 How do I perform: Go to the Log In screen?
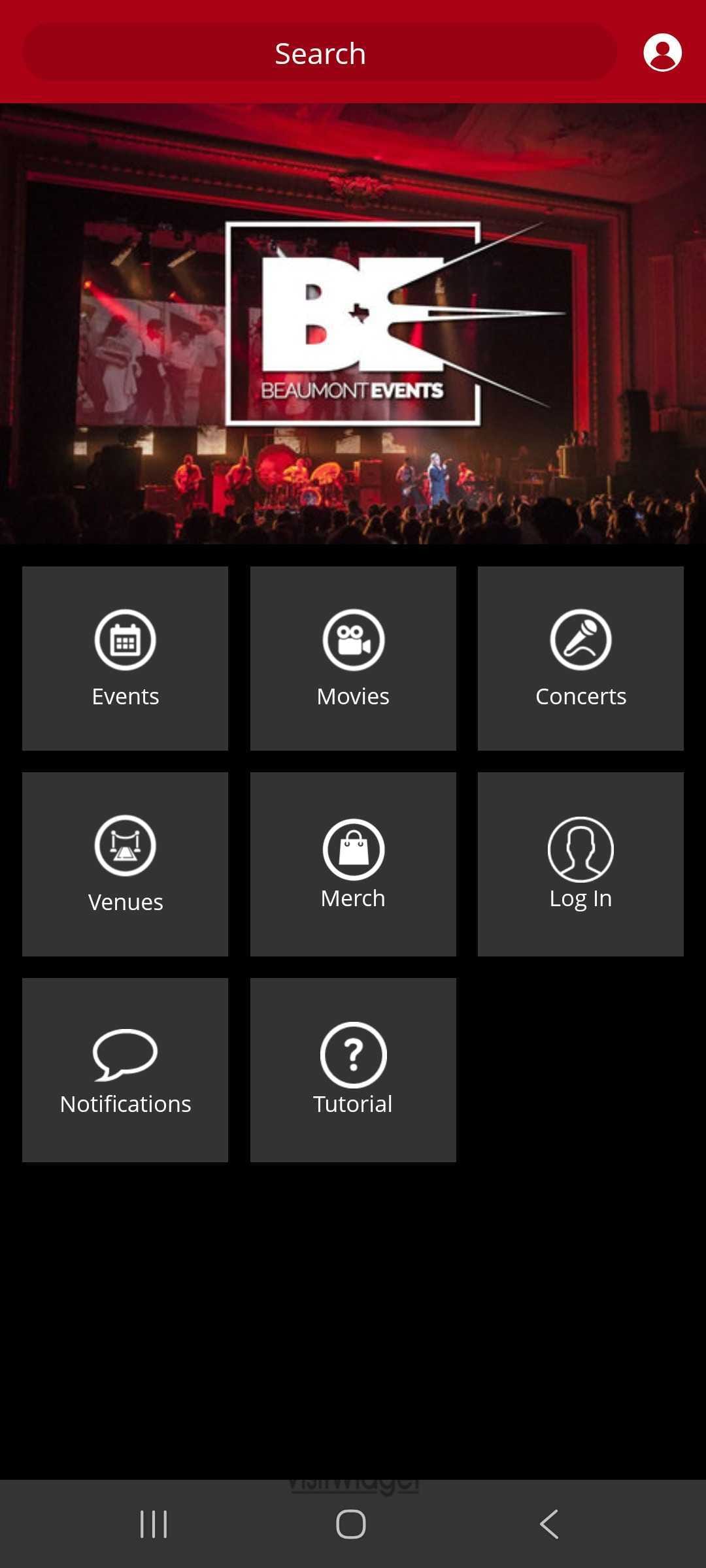coord(580,864)
